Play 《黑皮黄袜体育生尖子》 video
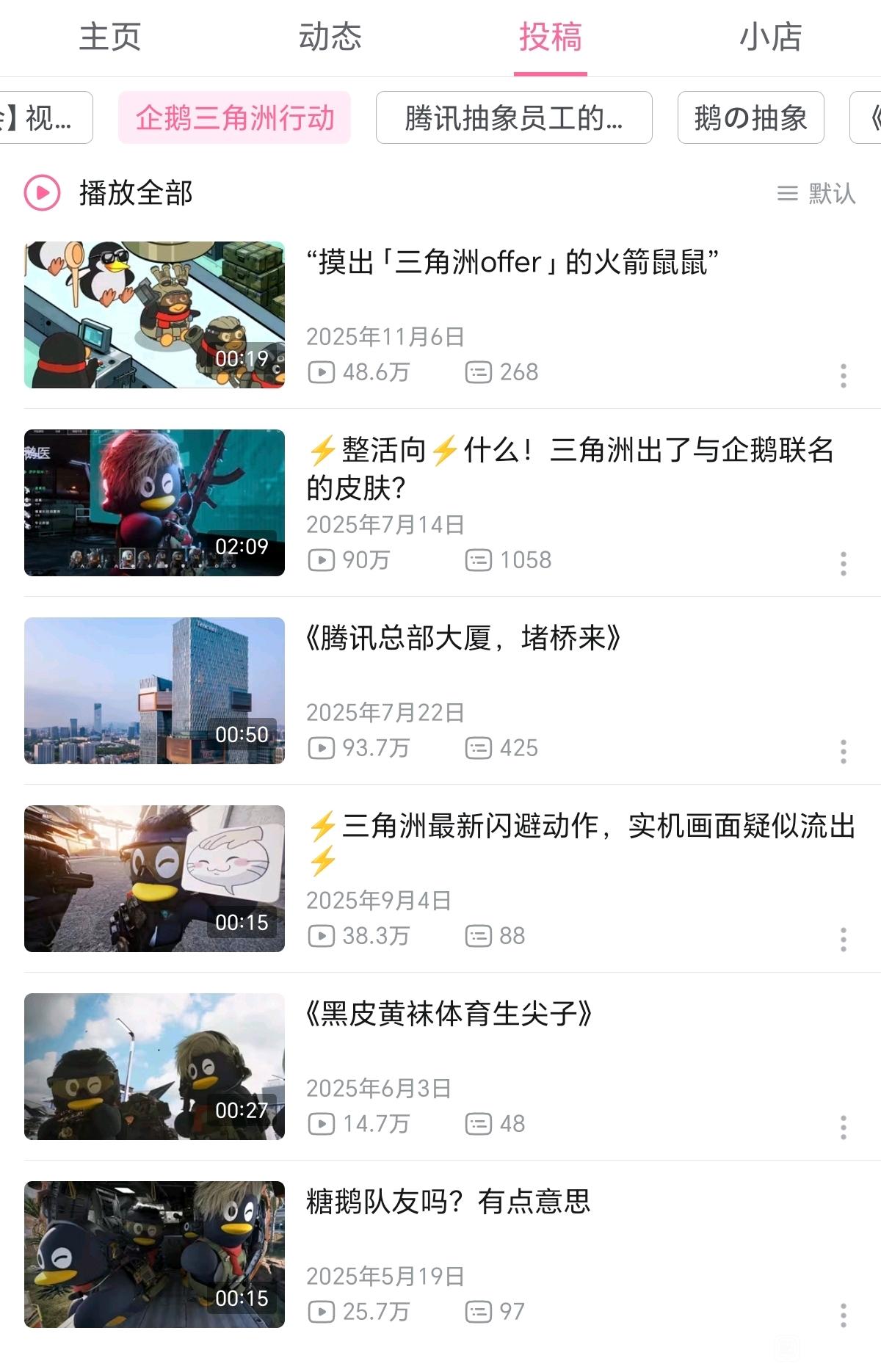This screenshot has width=881, height=1372. [449, 1014]
